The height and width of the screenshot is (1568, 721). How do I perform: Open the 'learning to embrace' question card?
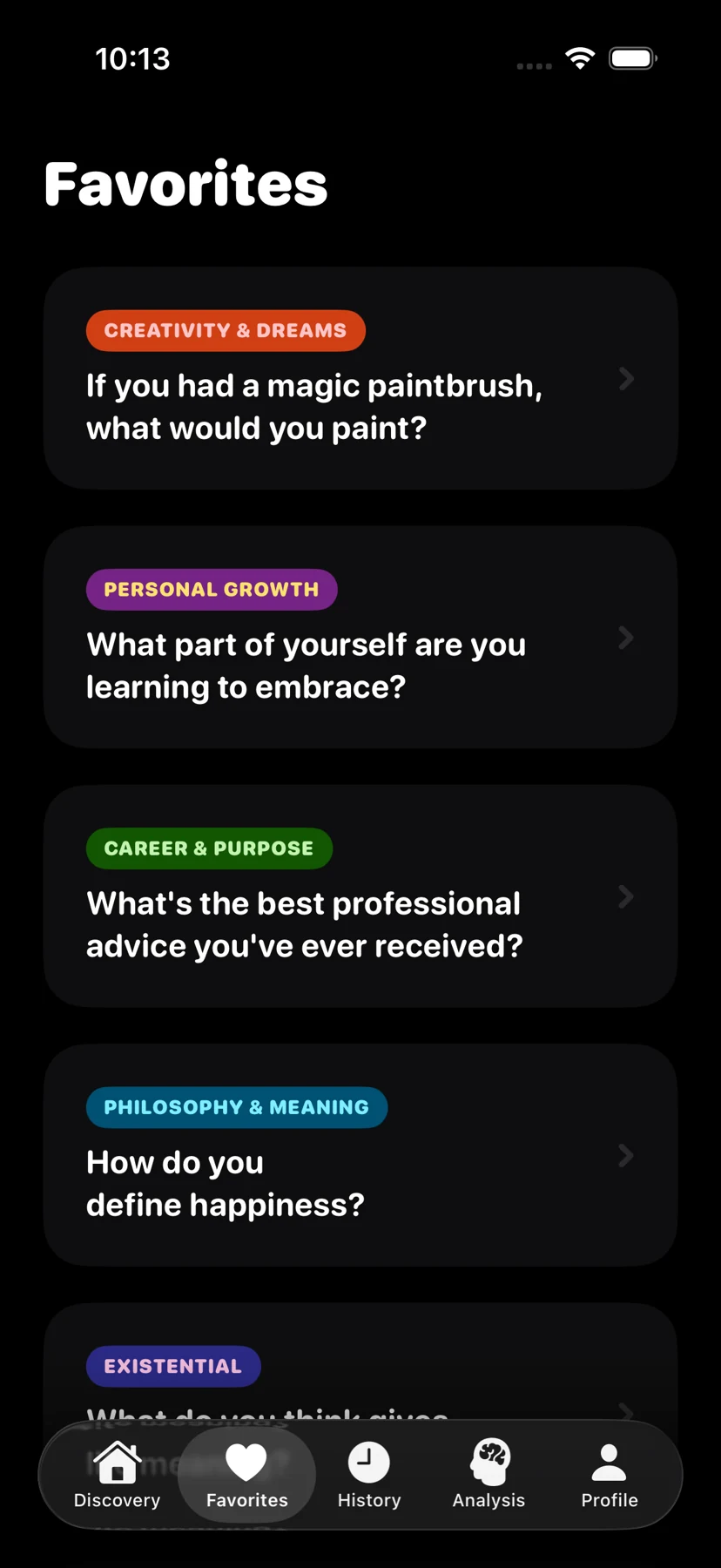pos(360,637)
